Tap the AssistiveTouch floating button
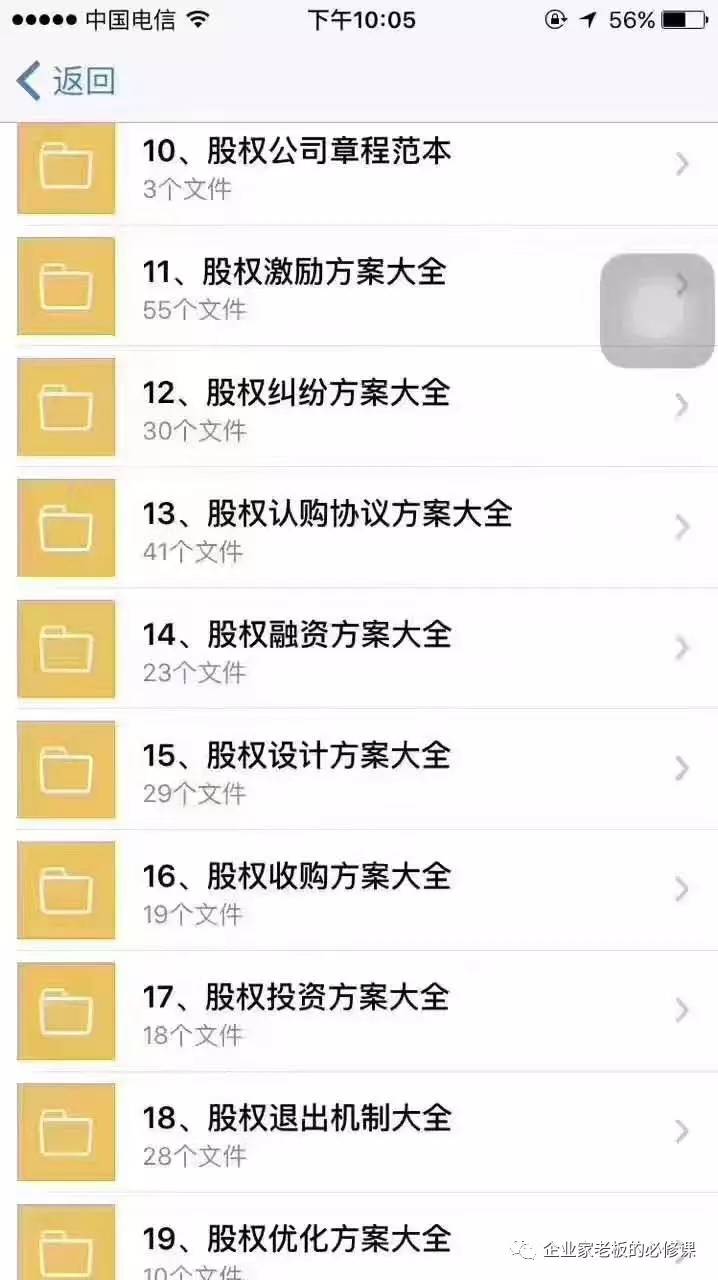The width and height of the screenshot is (718, 1280). click(x=657, y=311)
